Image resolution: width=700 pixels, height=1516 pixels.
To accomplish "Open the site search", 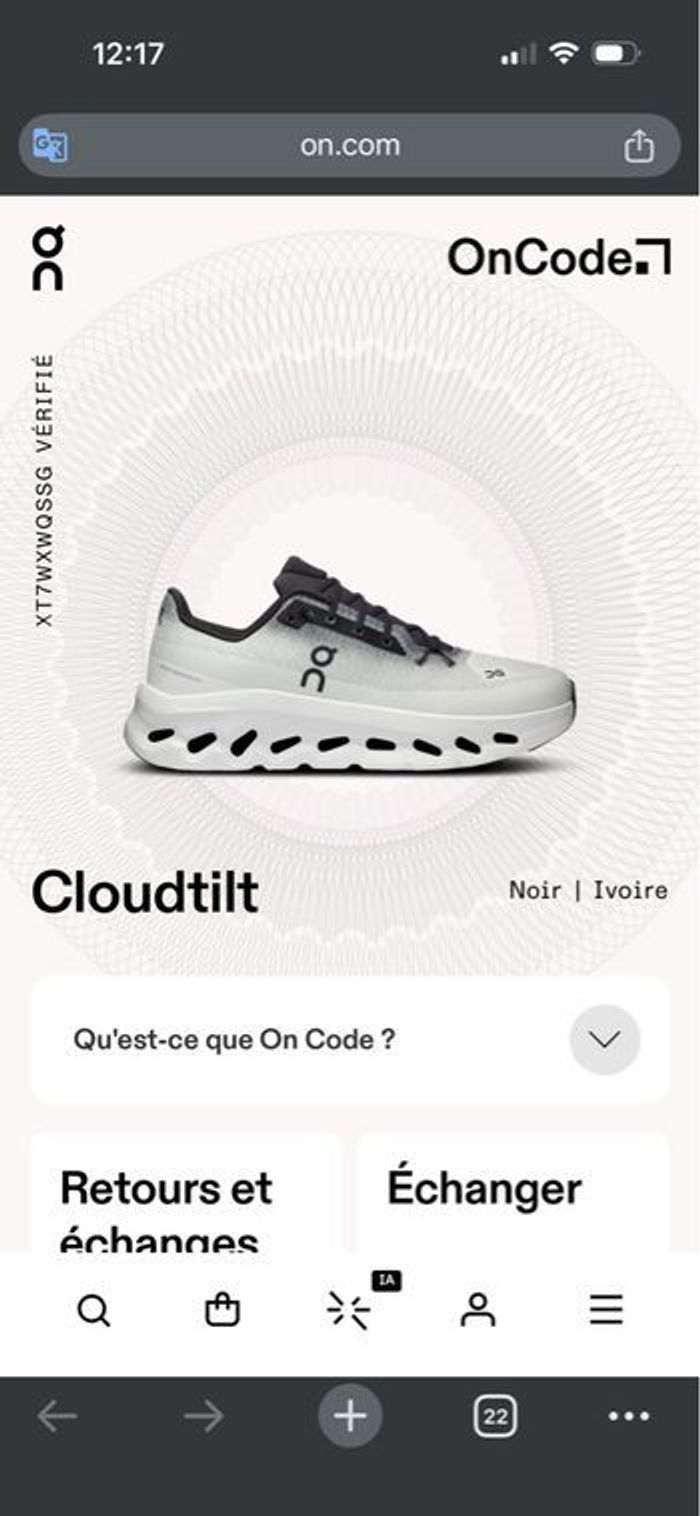I will [x=94, y=1310].
